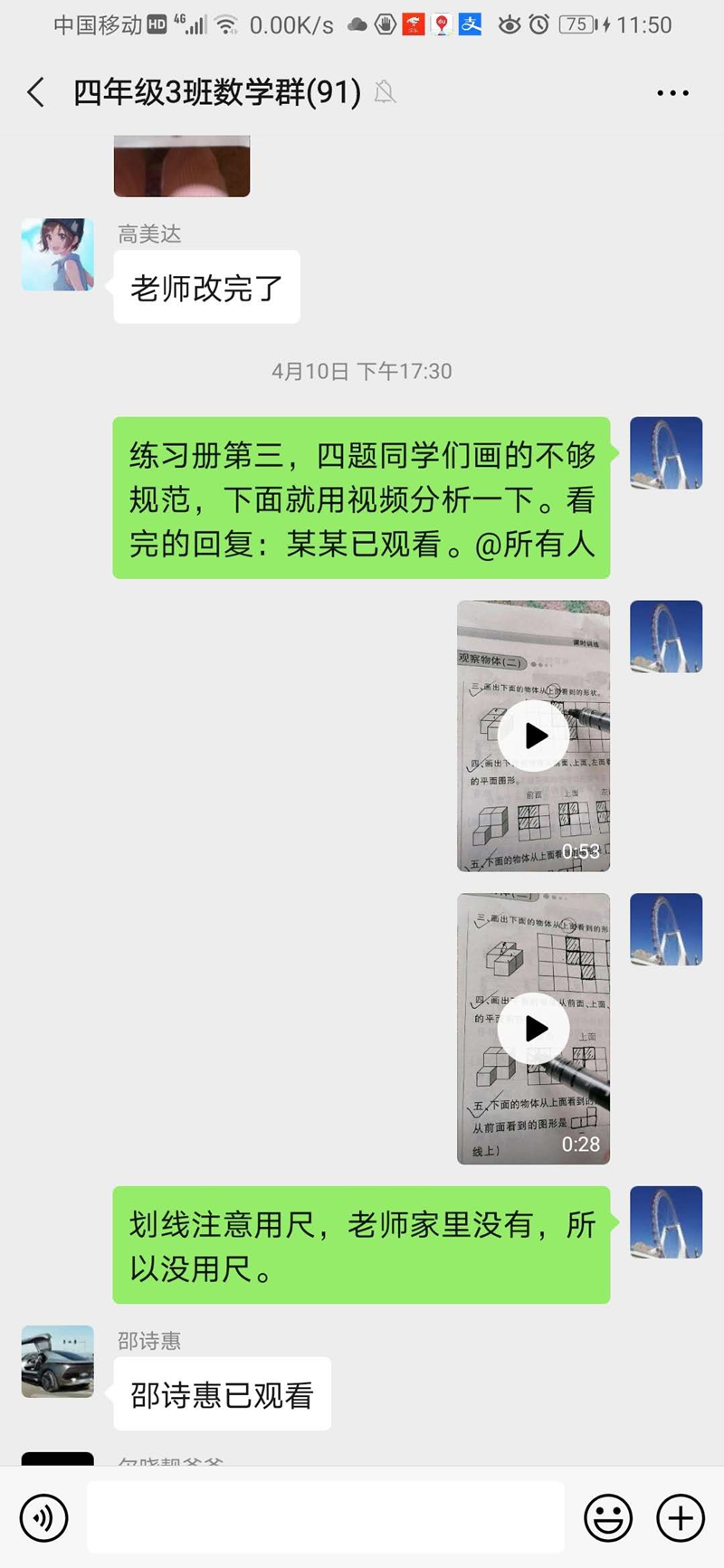Open the partial image at top
Image resolution: width=724 pixels, height=1568 pixels.
[182, 166]
